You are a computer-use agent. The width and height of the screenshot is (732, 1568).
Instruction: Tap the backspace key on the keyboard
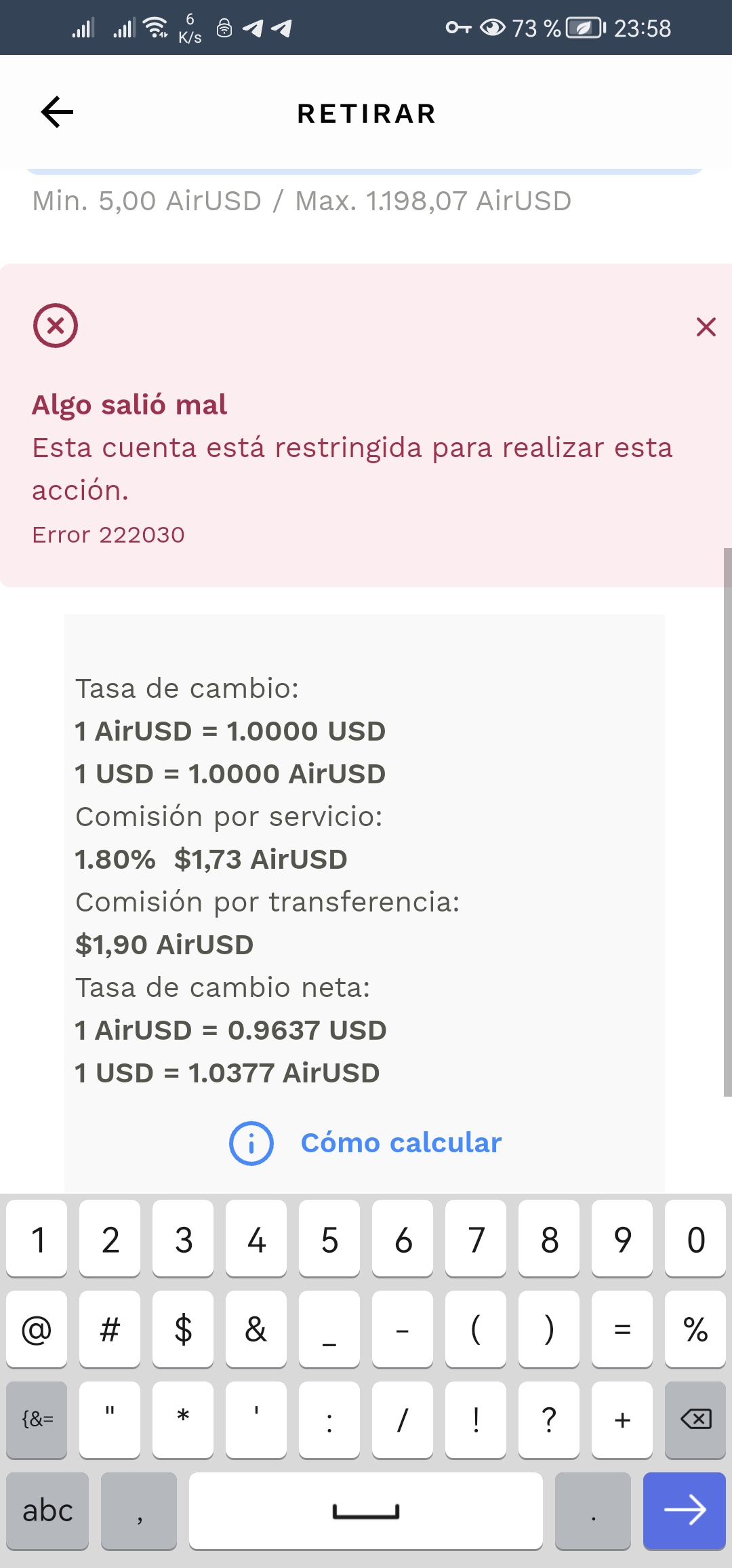[695, 1419]
